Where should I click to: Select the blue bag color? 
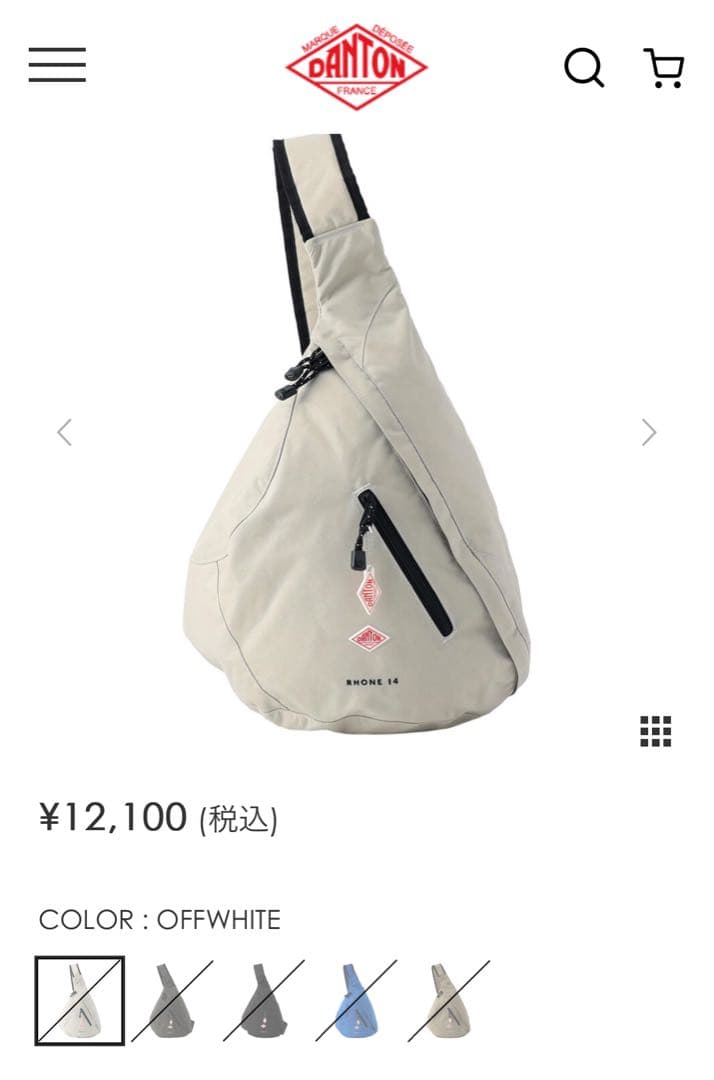coord(357,1000)
